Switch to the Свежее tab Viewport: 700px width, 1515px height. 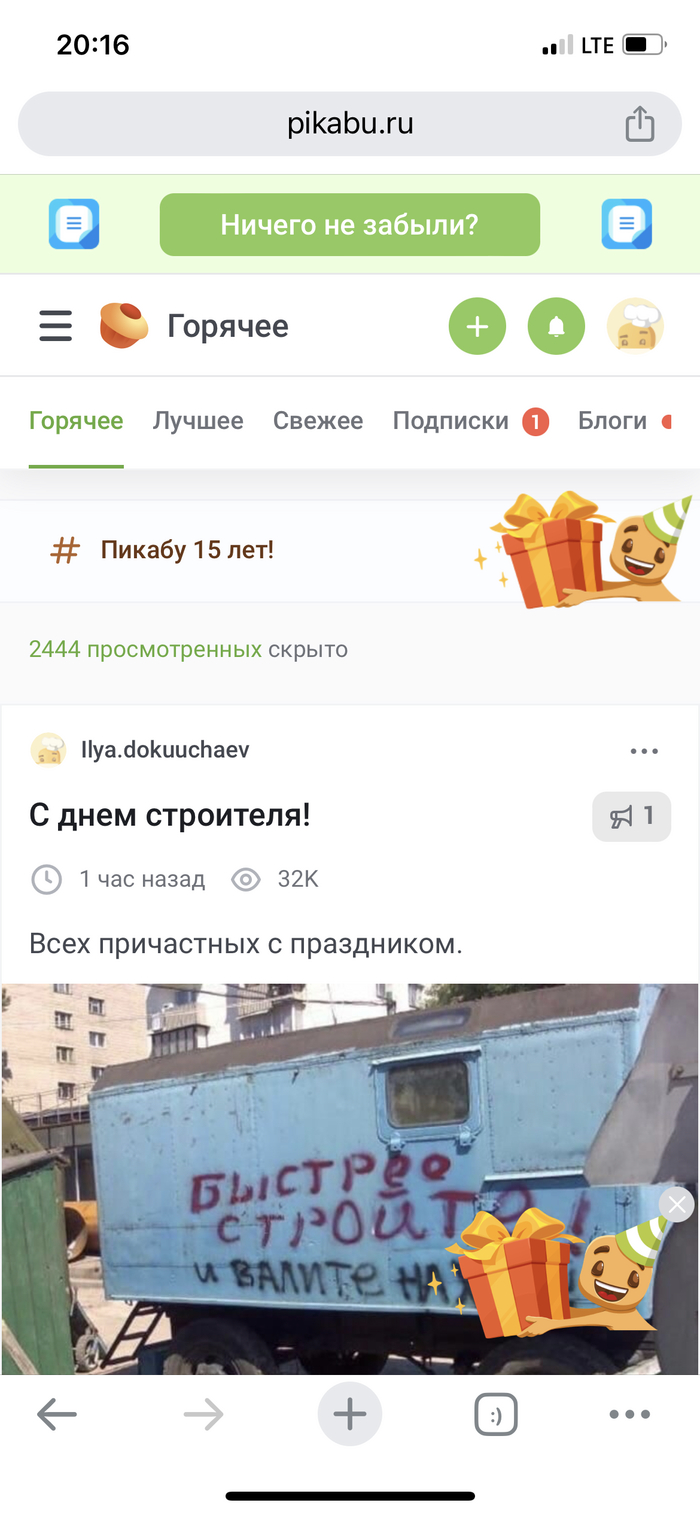point(318,421)
